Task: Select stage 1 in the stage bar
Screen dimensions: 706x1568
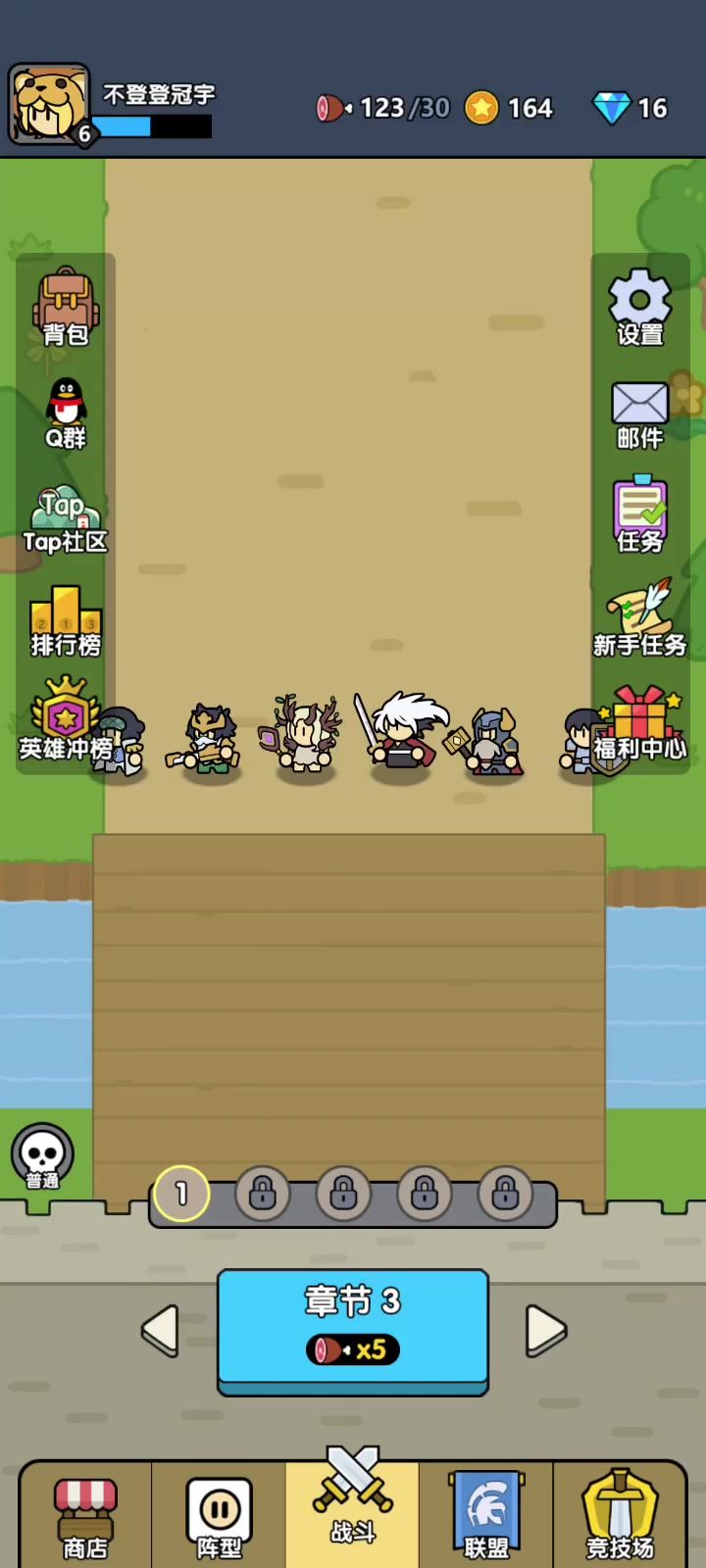Action: click(181, 1194)
